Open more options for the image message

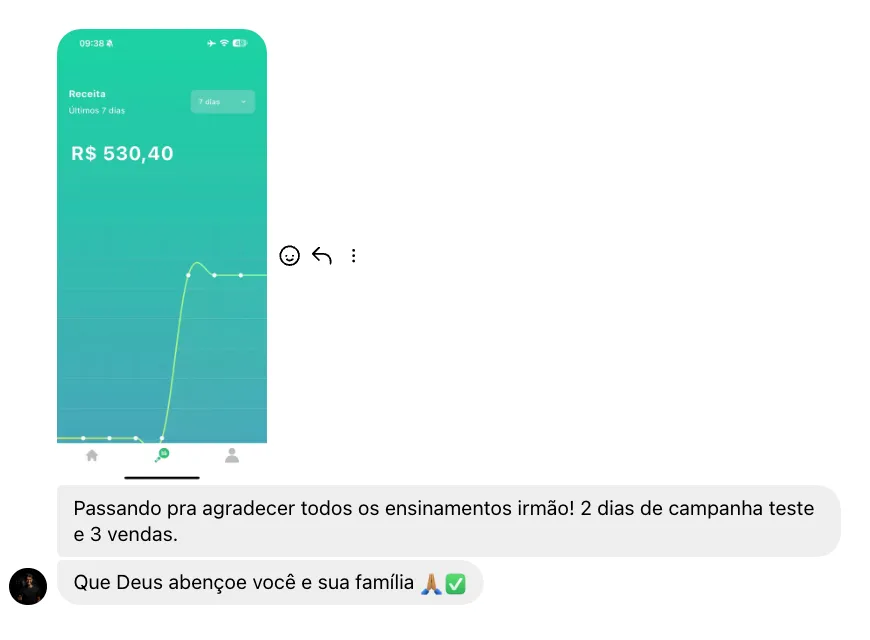point(353,256)
